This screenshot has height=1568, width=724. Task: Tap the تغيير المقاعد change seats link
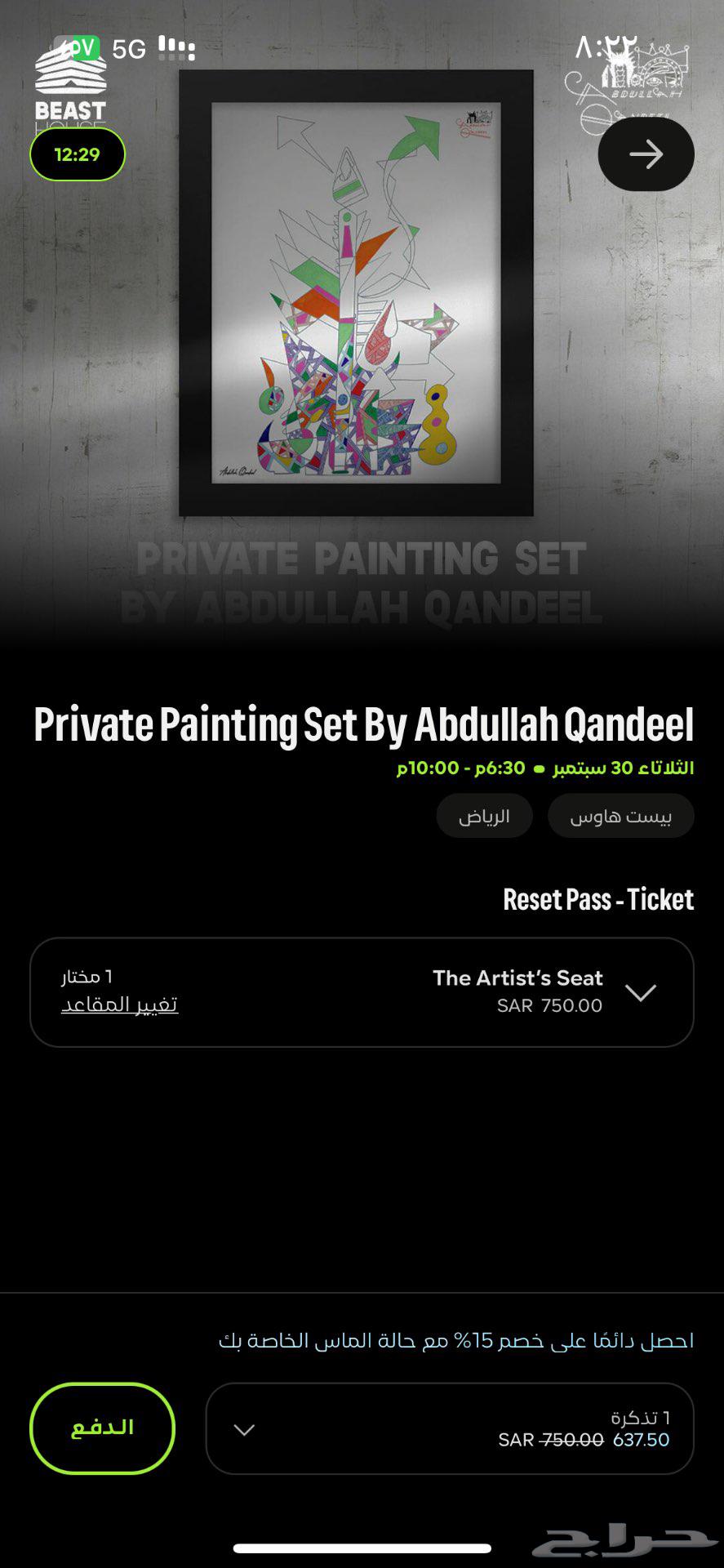tap(119, 1004)
